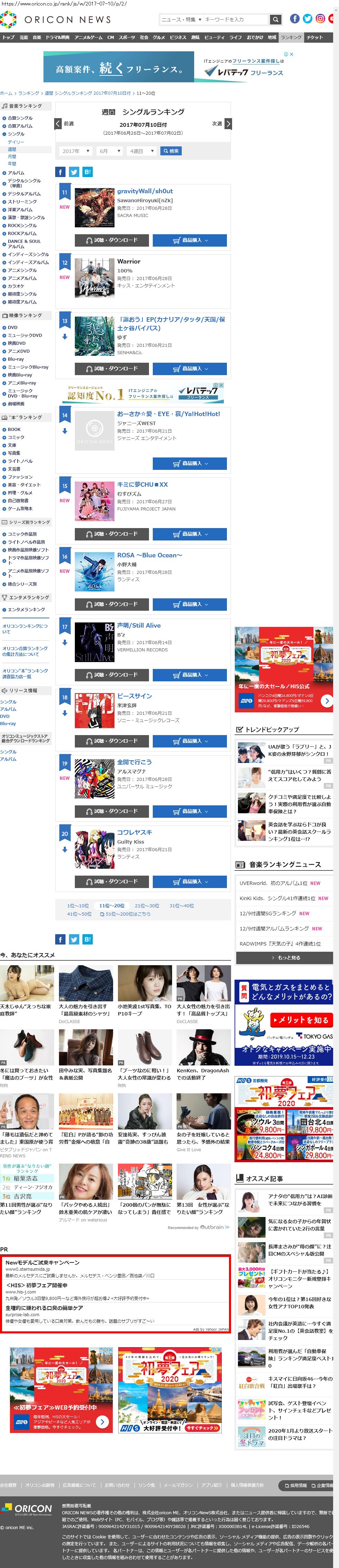Expand the 2017年 year dropdown
Image resolution: width=339 pixels, height=1568 pixels.
point(76,151)
